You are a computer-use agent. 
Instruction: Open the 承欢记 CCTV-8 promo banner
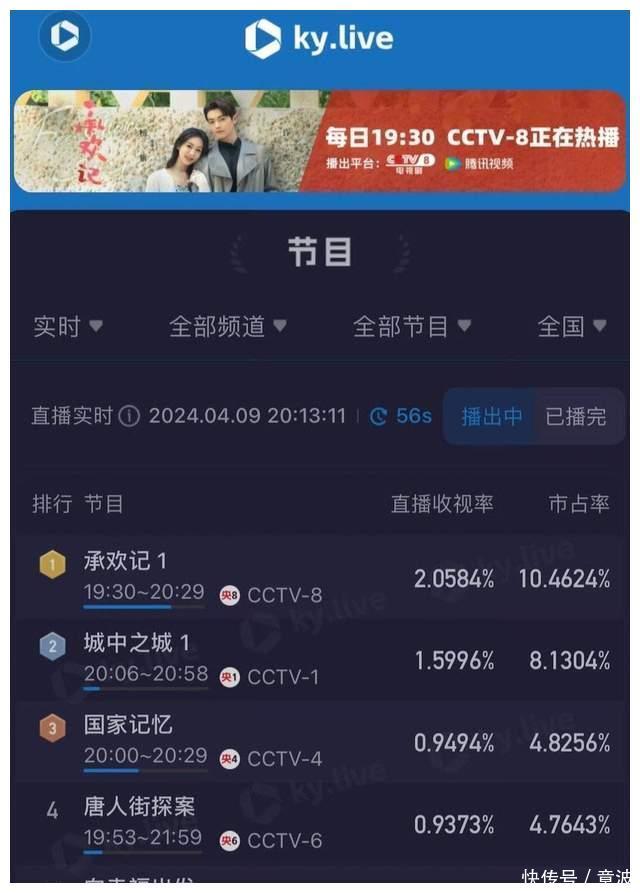(320, 141)
